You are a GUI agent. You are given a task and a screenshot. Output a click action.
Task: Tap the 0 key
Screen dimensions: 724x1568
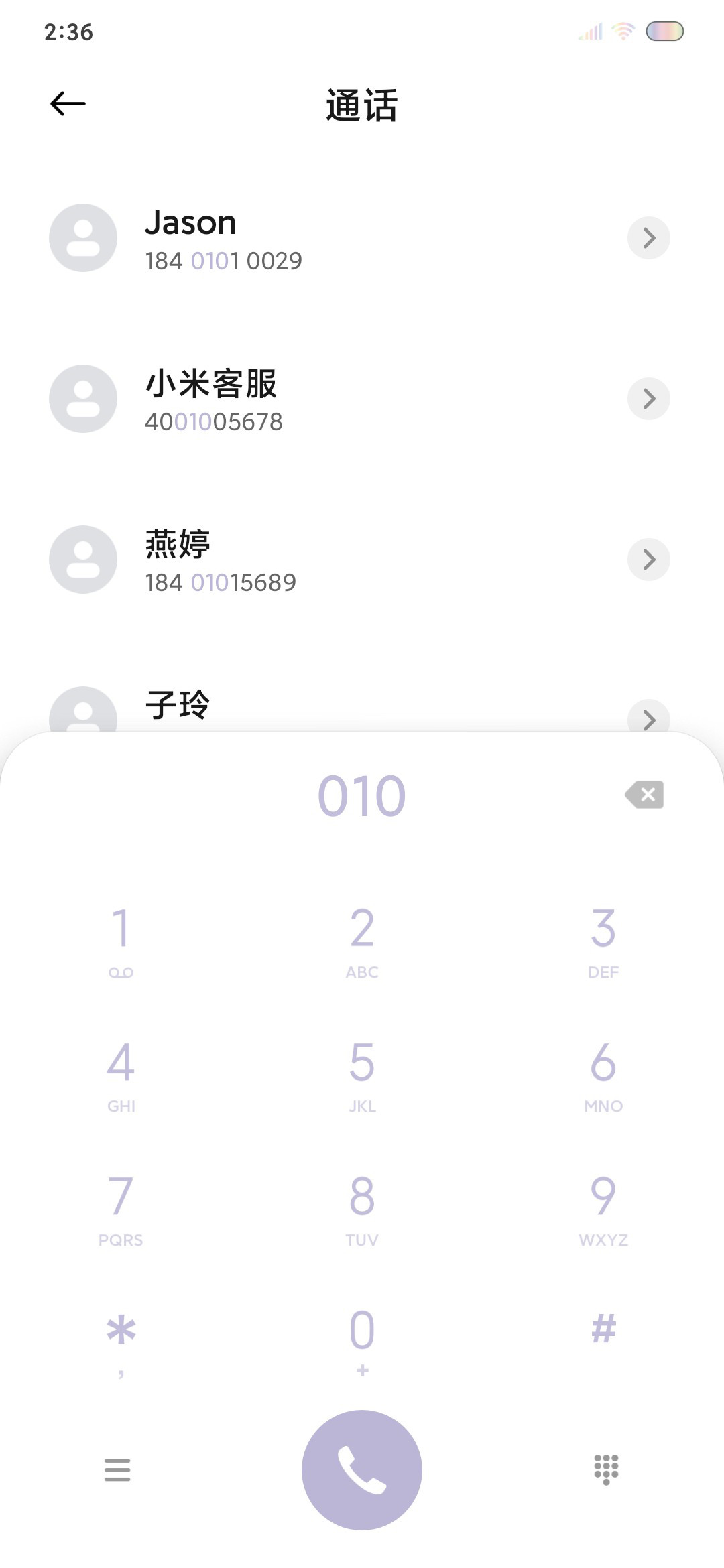click(x=362, y=1342)
